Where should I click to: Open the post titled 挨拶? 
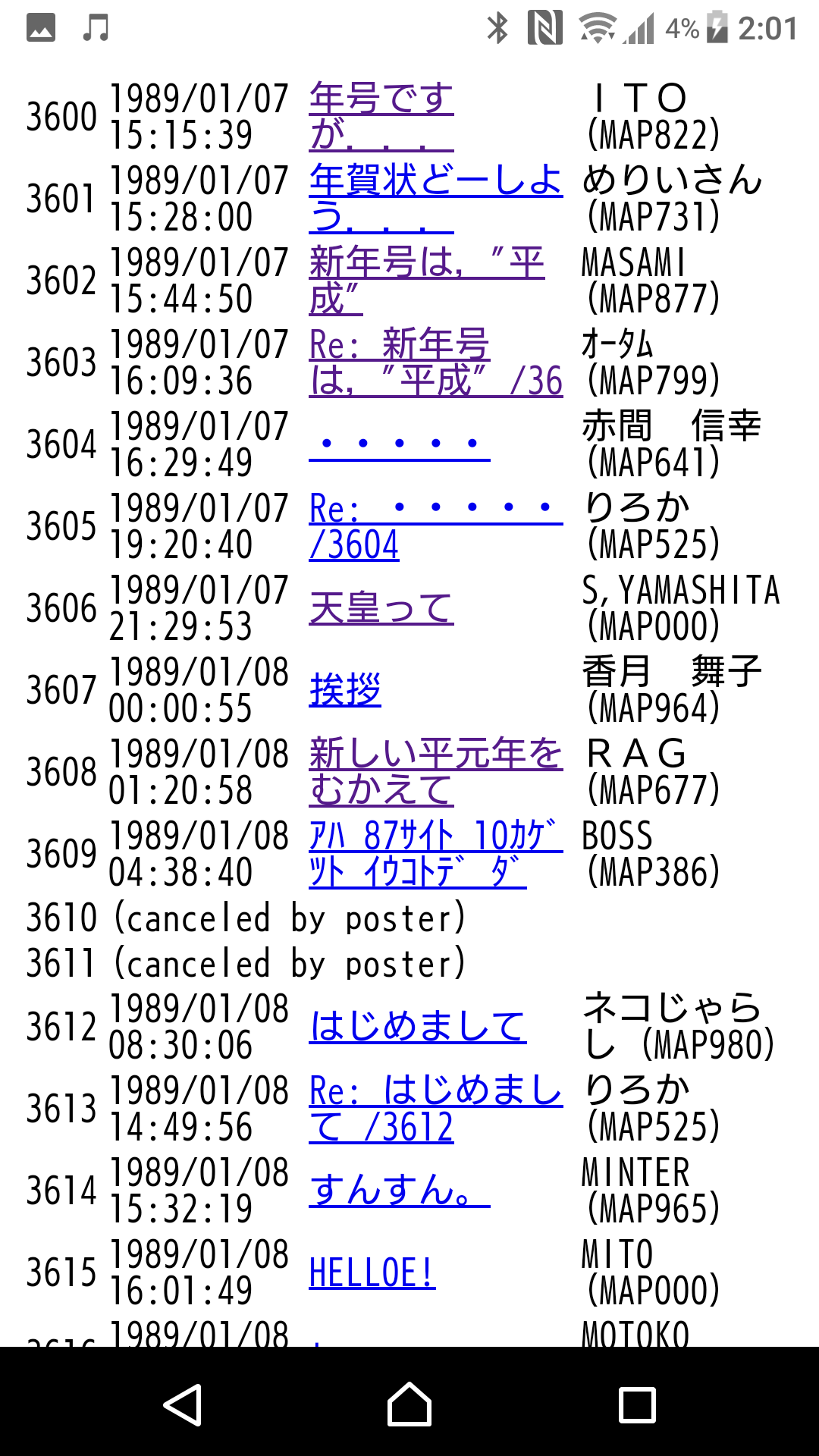tap(345, 690)
